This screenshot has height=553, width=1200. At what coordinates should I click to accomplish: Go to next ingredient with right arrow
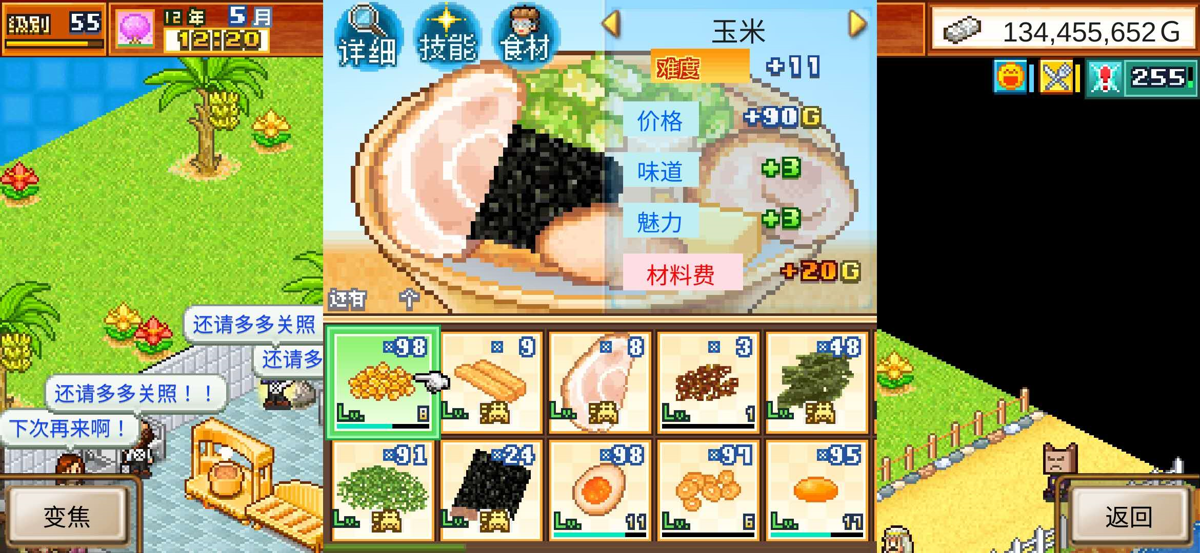pyautogui.click(x=857, y=25)
